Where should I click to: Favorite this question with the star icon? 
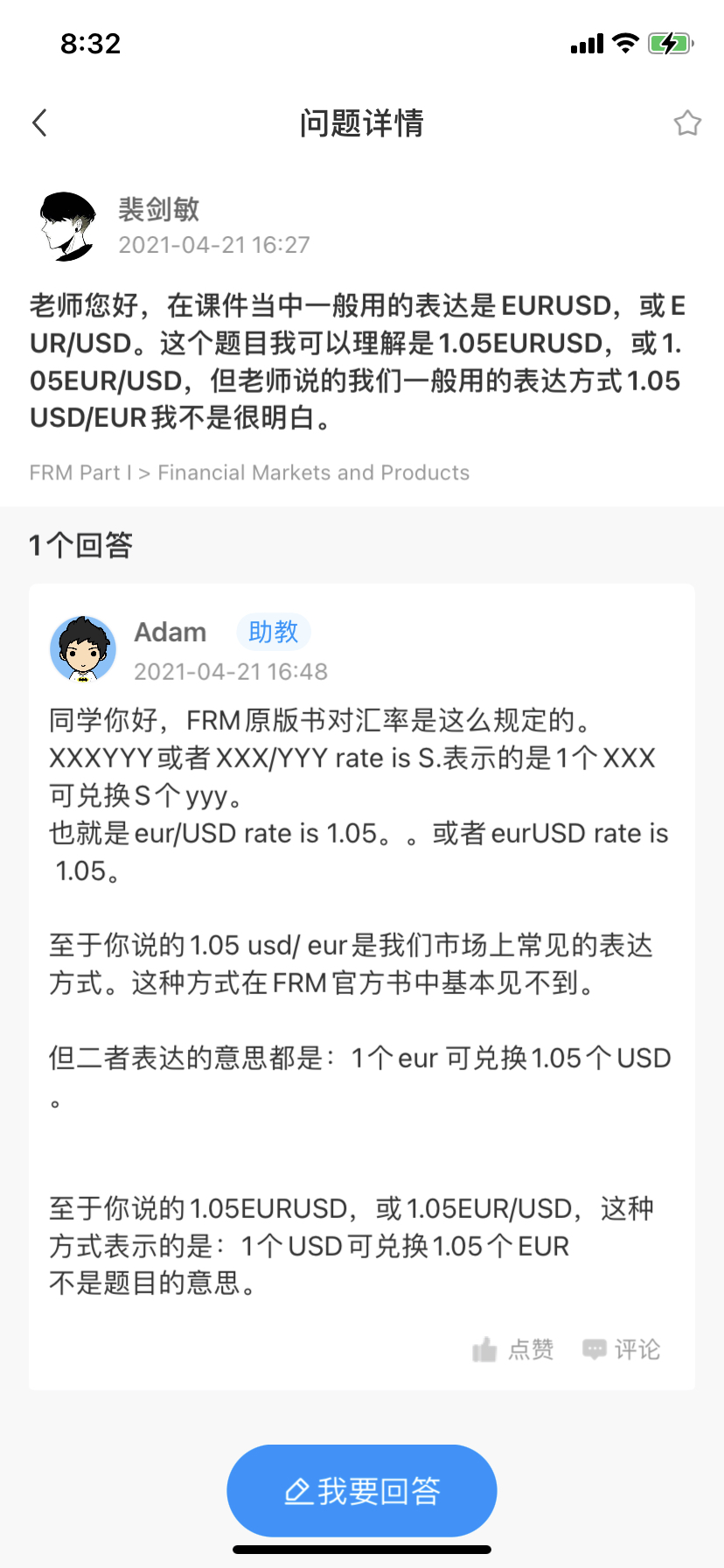coord(687,123)
